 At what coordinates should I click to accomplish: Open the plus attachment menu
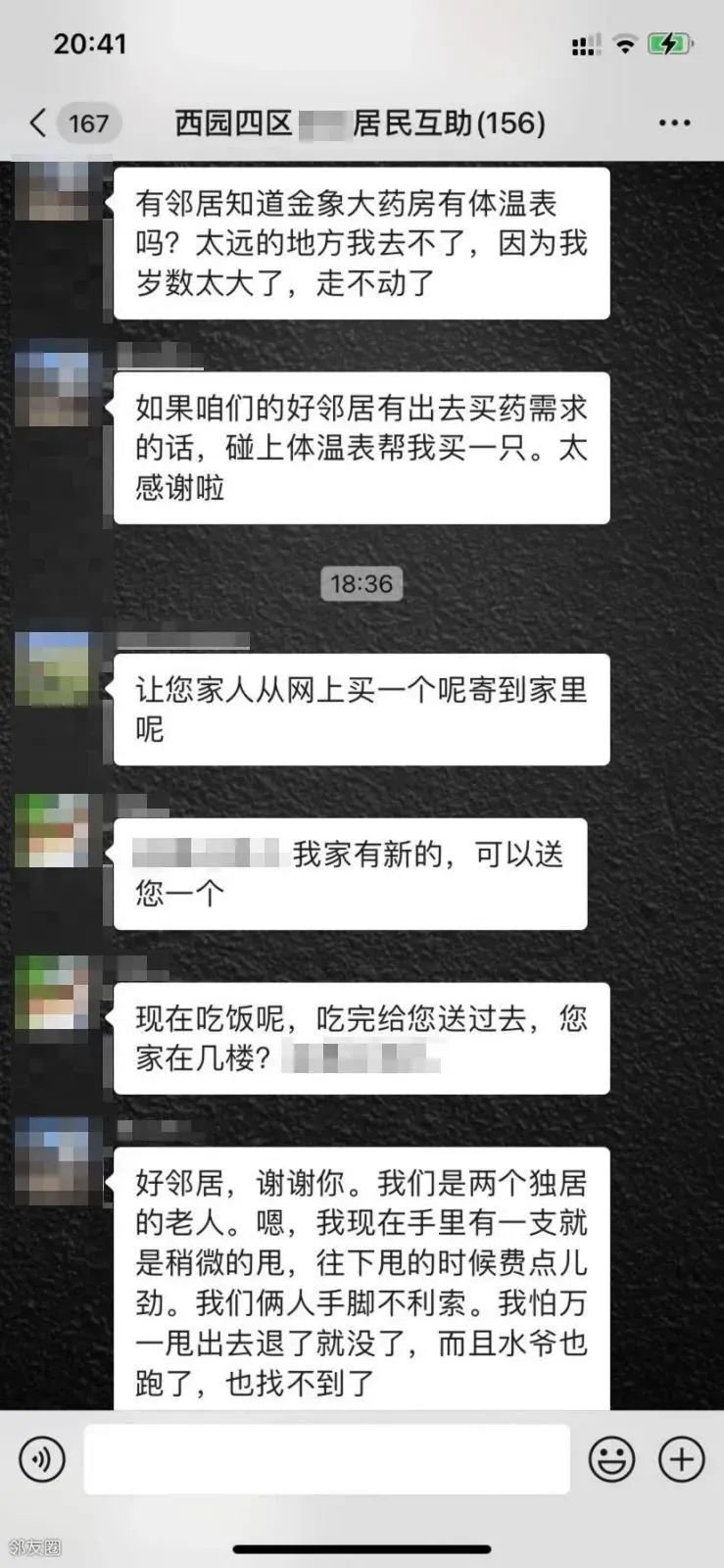(682, 1459)
